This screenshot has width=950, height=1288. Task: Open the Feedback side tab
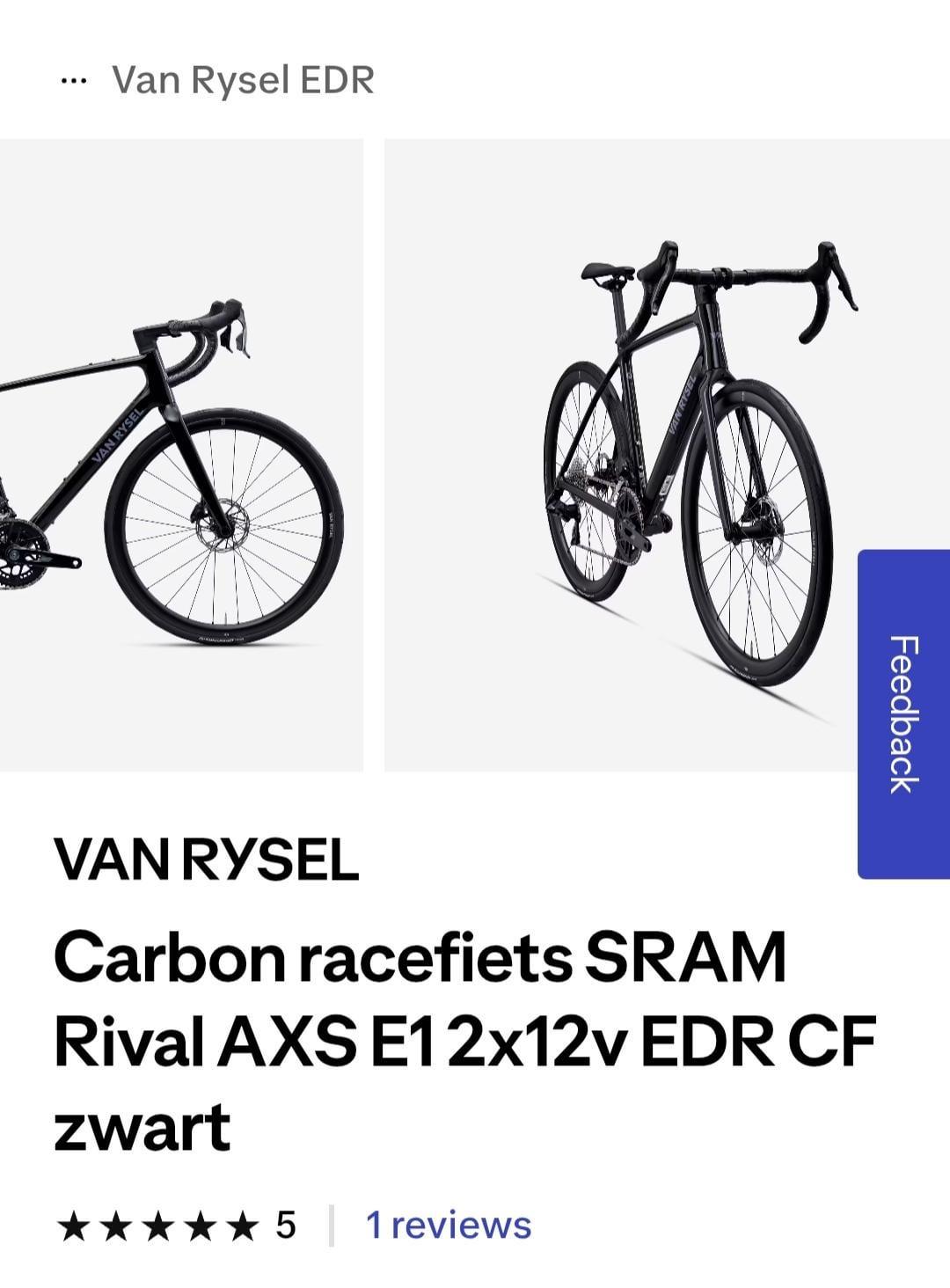pyautogui.click(x=903, y=714)
